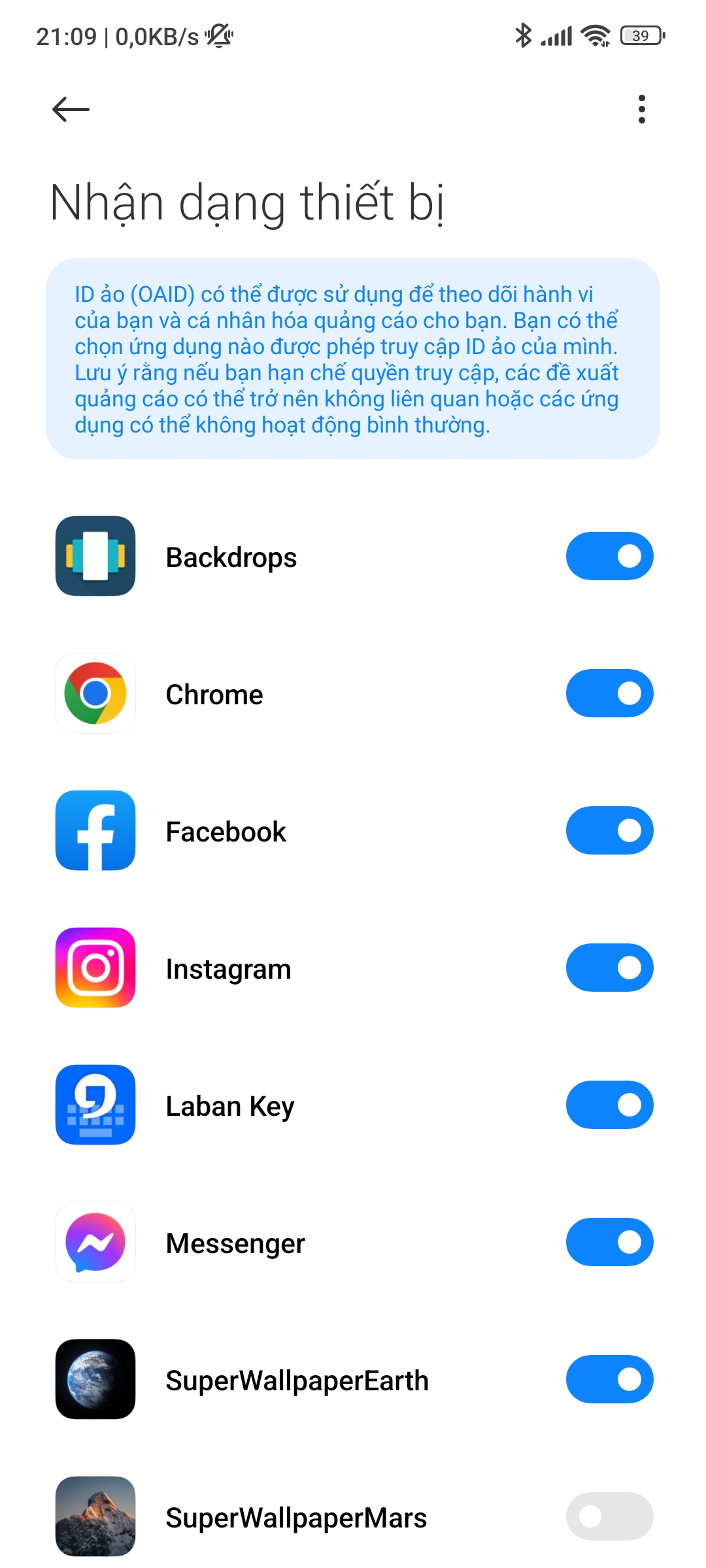Disable OAID access for Backdrops
706x1568 pixels.
point(609,556)
